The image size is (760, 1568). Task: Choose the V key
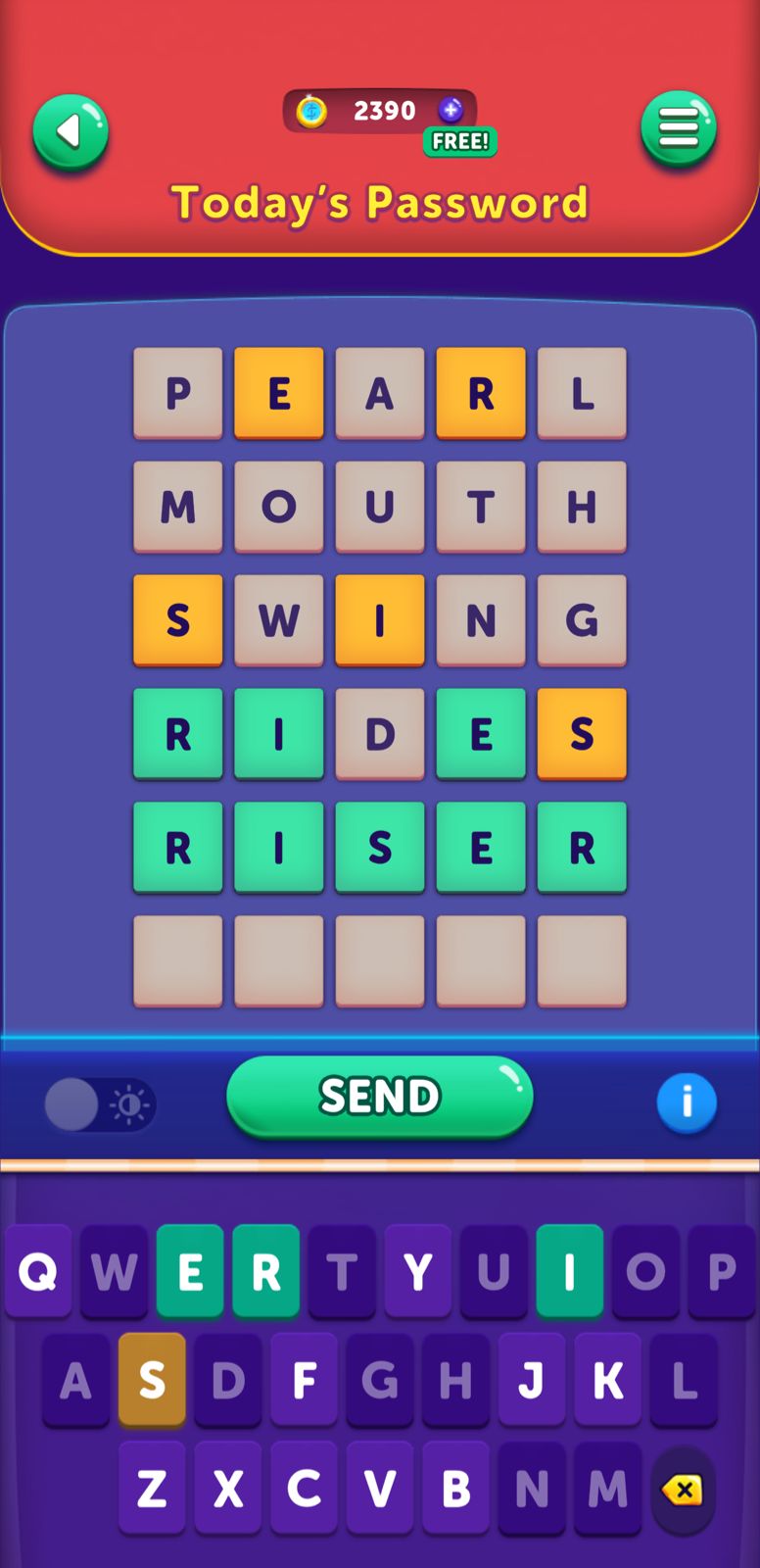pos(380,1489)
